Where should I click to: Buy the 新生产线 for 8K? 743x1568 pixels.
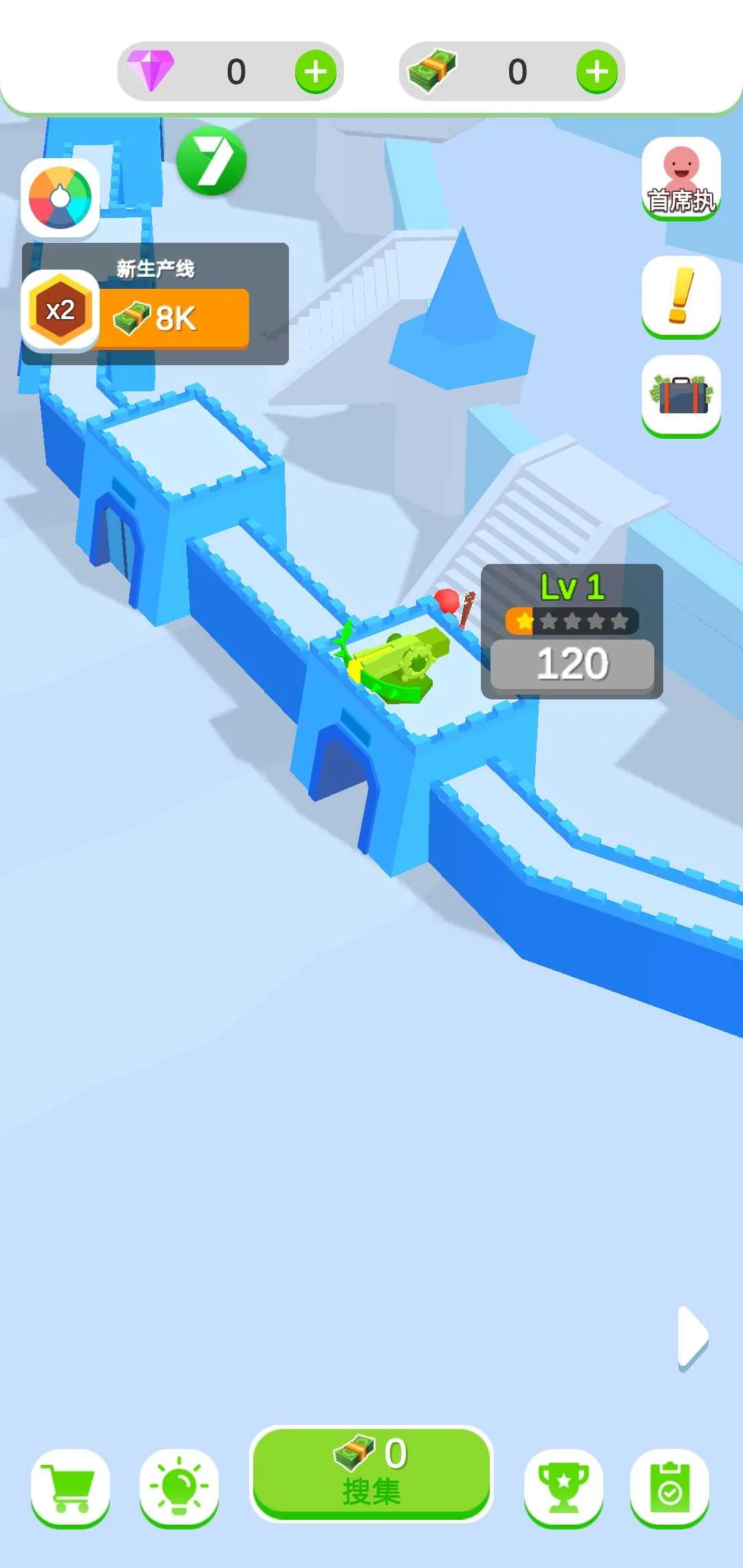(x=175, y=318)
